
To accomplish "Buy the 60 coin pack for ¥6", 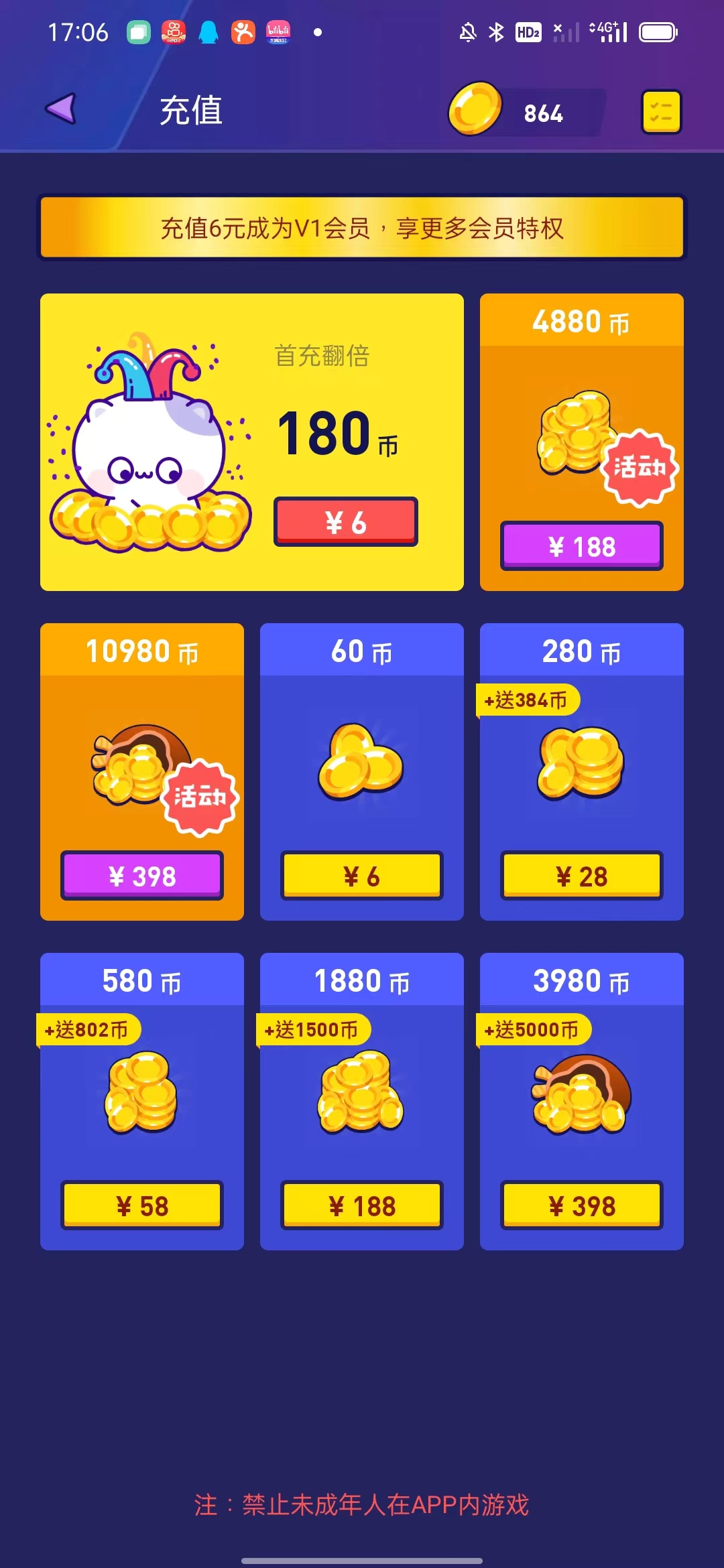I will coord(362,875).
